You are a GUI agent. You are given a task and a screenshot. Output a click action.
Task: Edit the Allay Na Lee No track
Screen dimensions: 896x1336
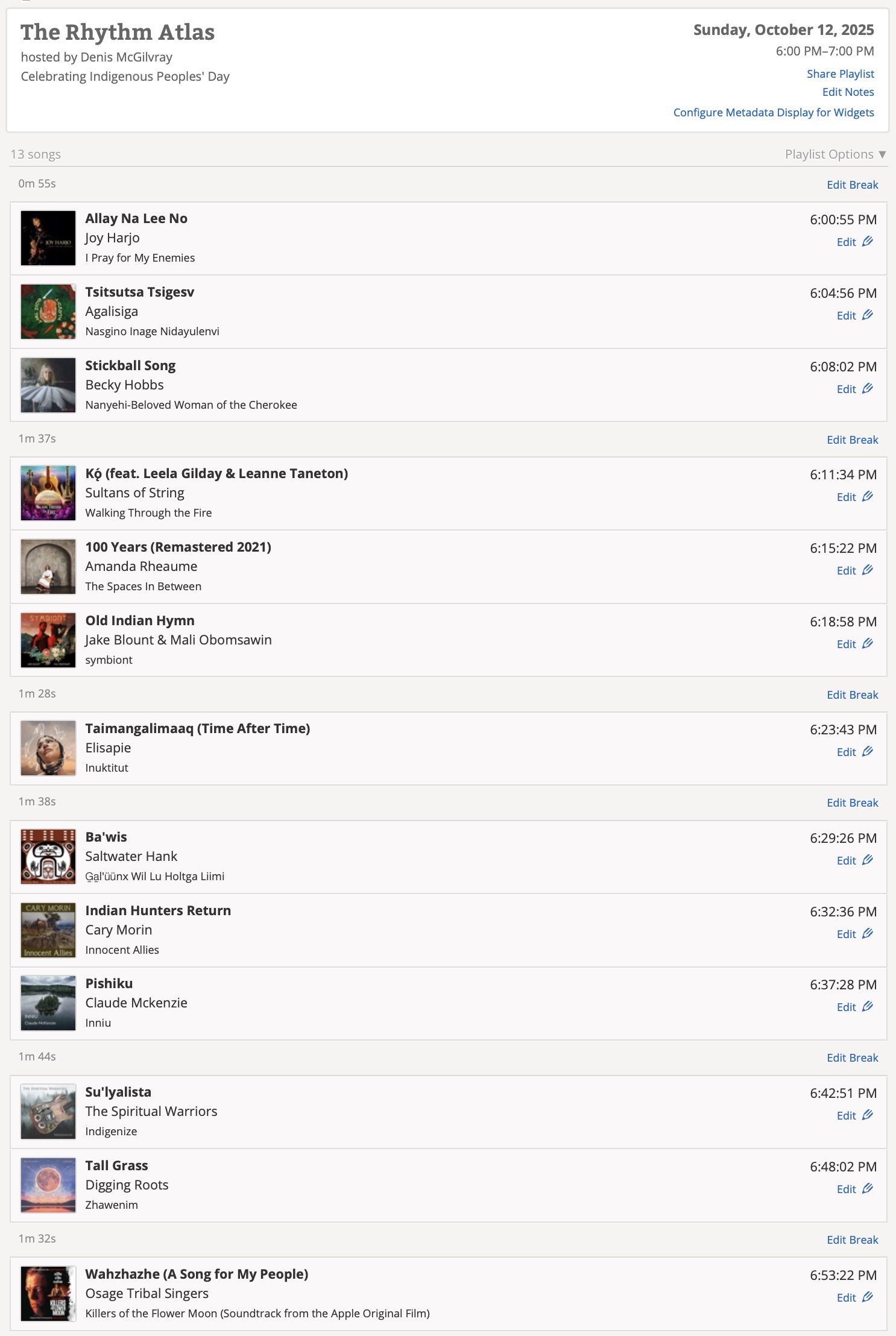click(854, 242)
